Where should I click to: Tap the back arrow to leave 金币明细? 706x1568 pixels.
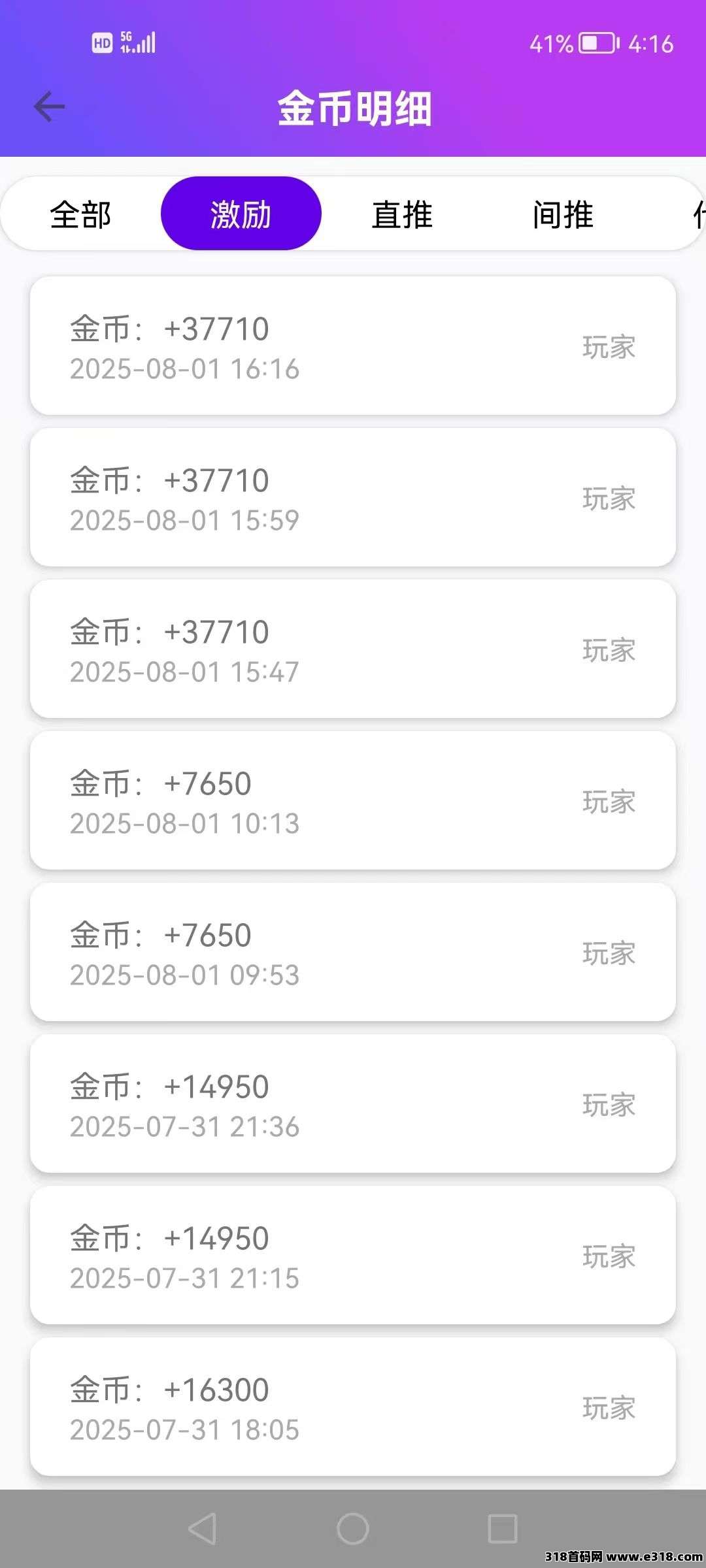tap(50, 106)
